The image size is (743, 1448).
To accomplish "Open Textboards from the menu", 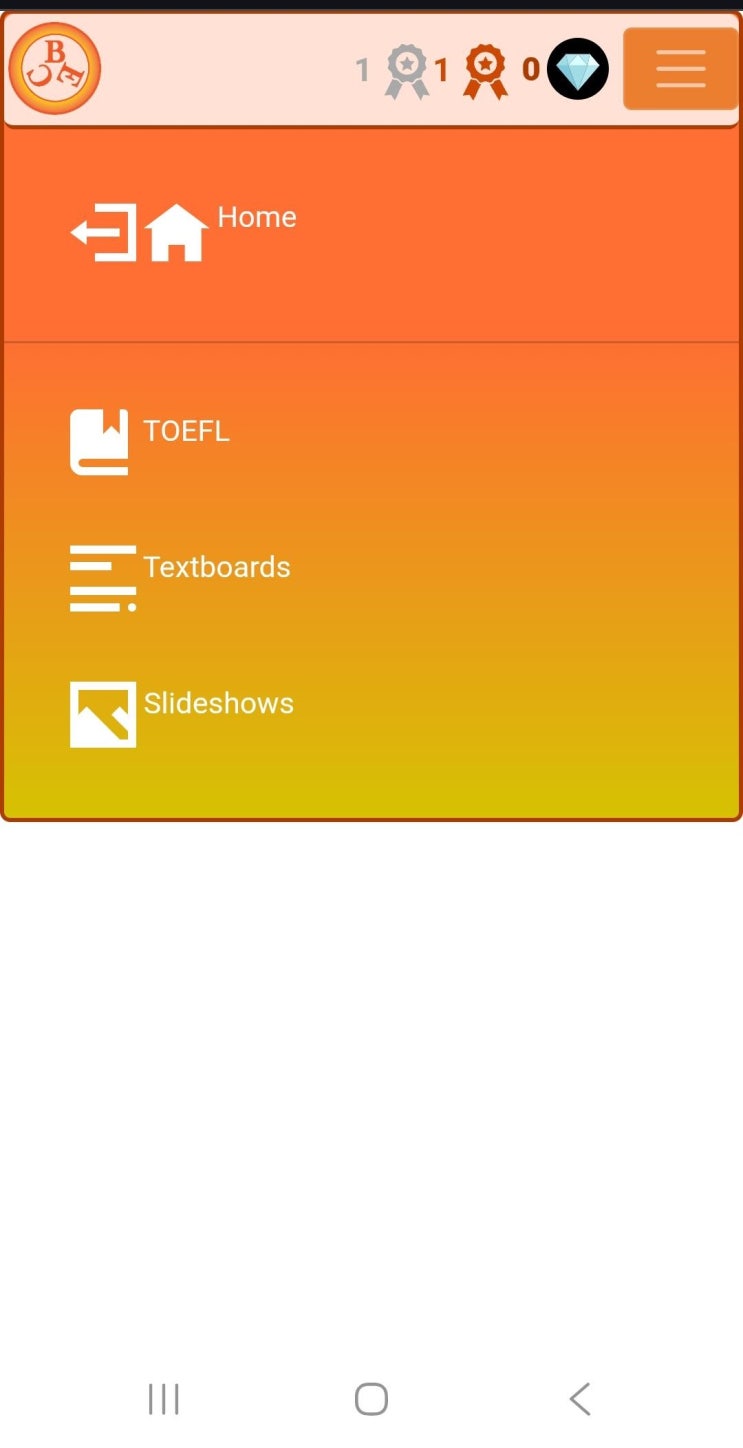I will (216, 567).
